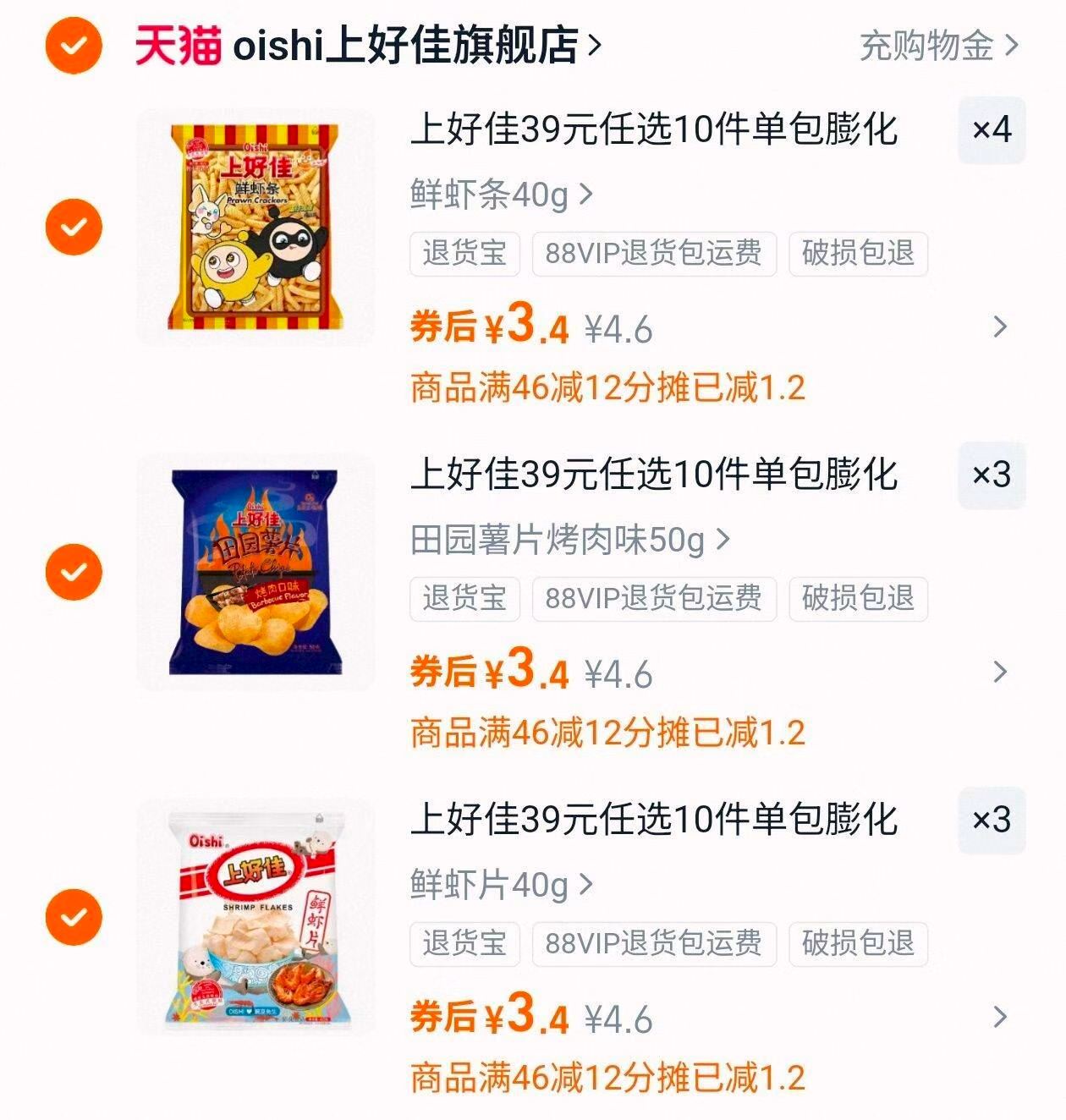Deselect the 田园薯片烤肉味50g item checkbox
The height and width of the screenshot is (1120, 1066).
point(74,572)
